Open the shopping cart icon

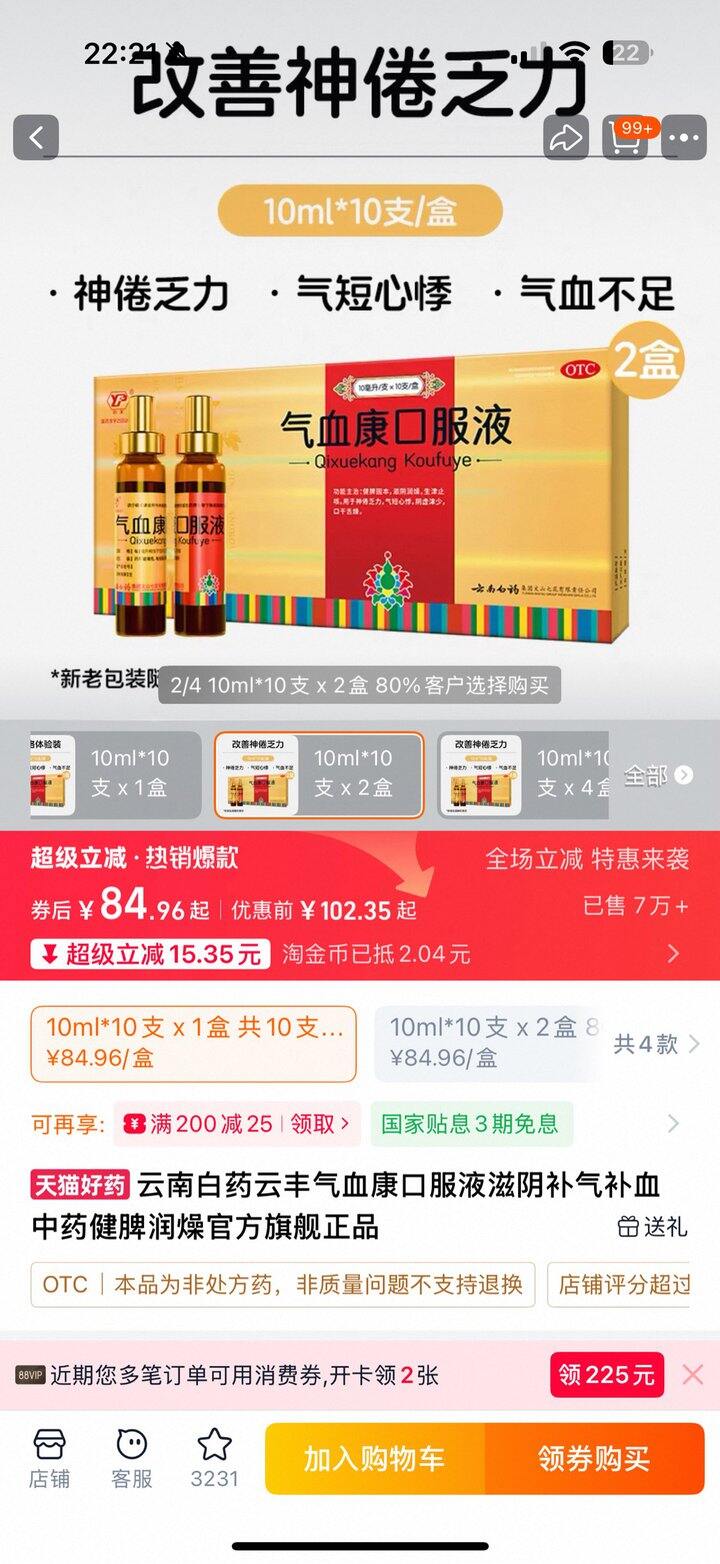(625, 138)
